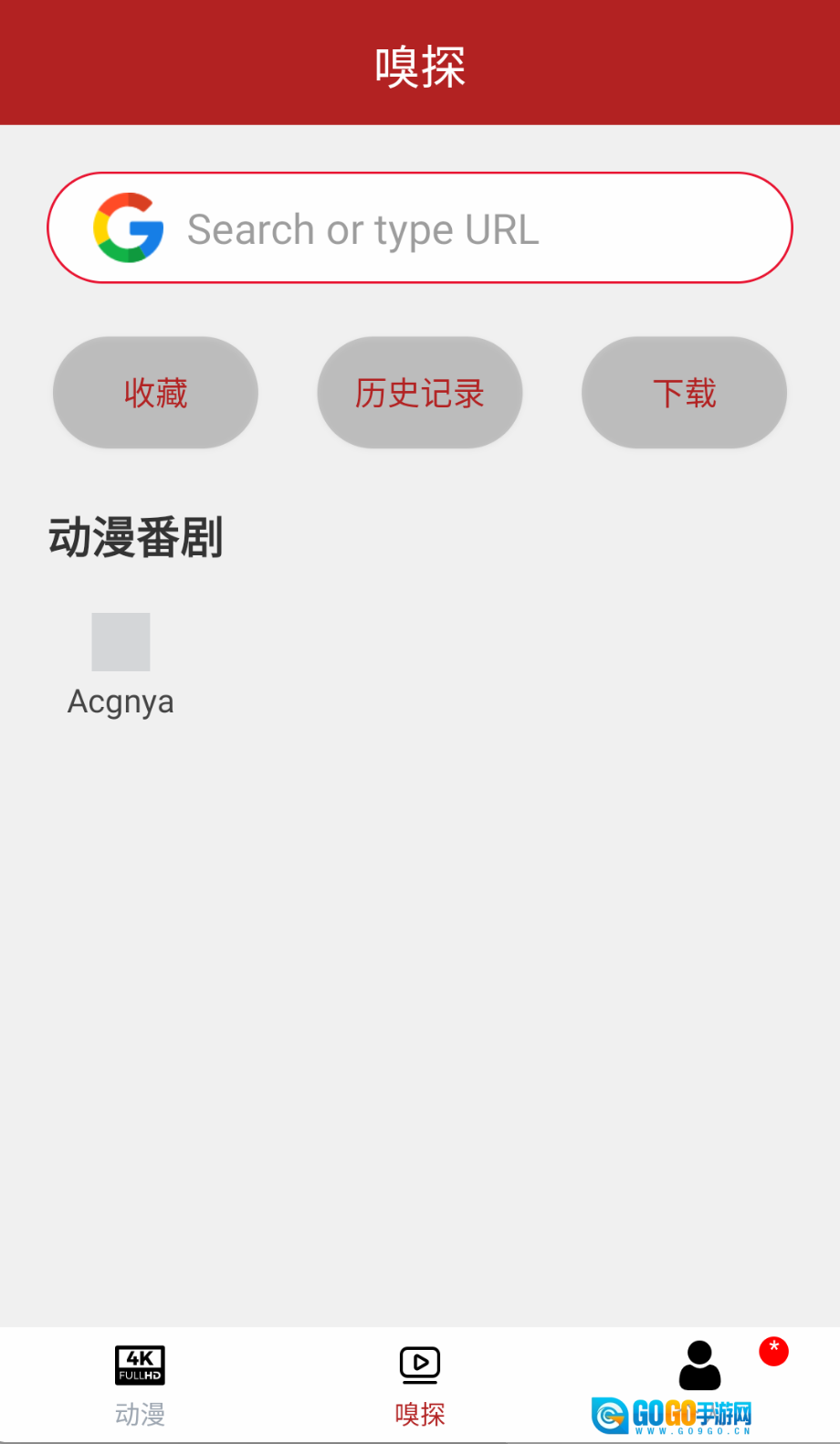This screenshot has height=1444, width=840.
Task: Click the Google G icon in search bar
Action: 128,228
